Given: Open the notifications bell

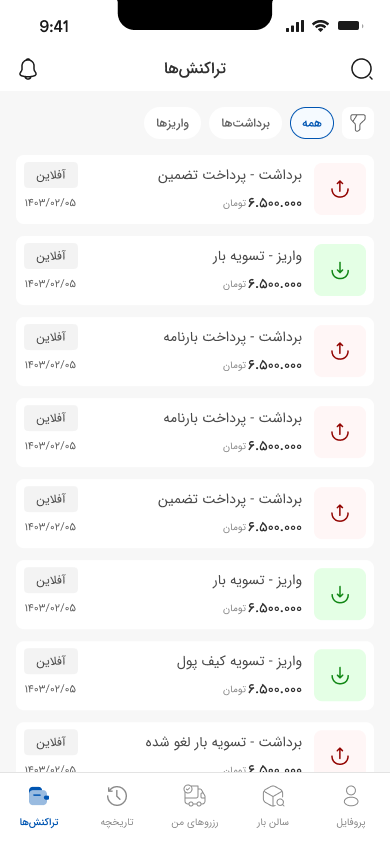Looking at the screenshot, I should (x=28, y=69).
